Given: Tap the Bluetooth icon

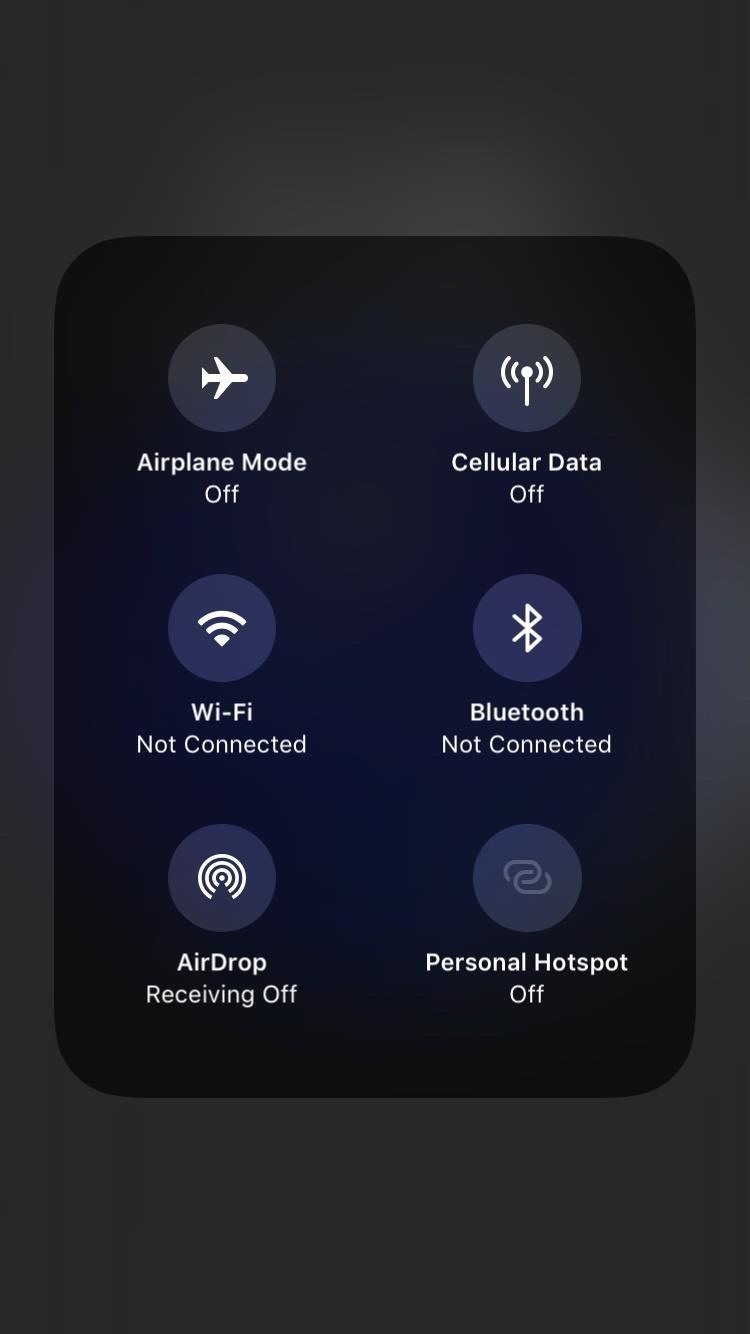Looking at the screenshot, I should (527, 627).
